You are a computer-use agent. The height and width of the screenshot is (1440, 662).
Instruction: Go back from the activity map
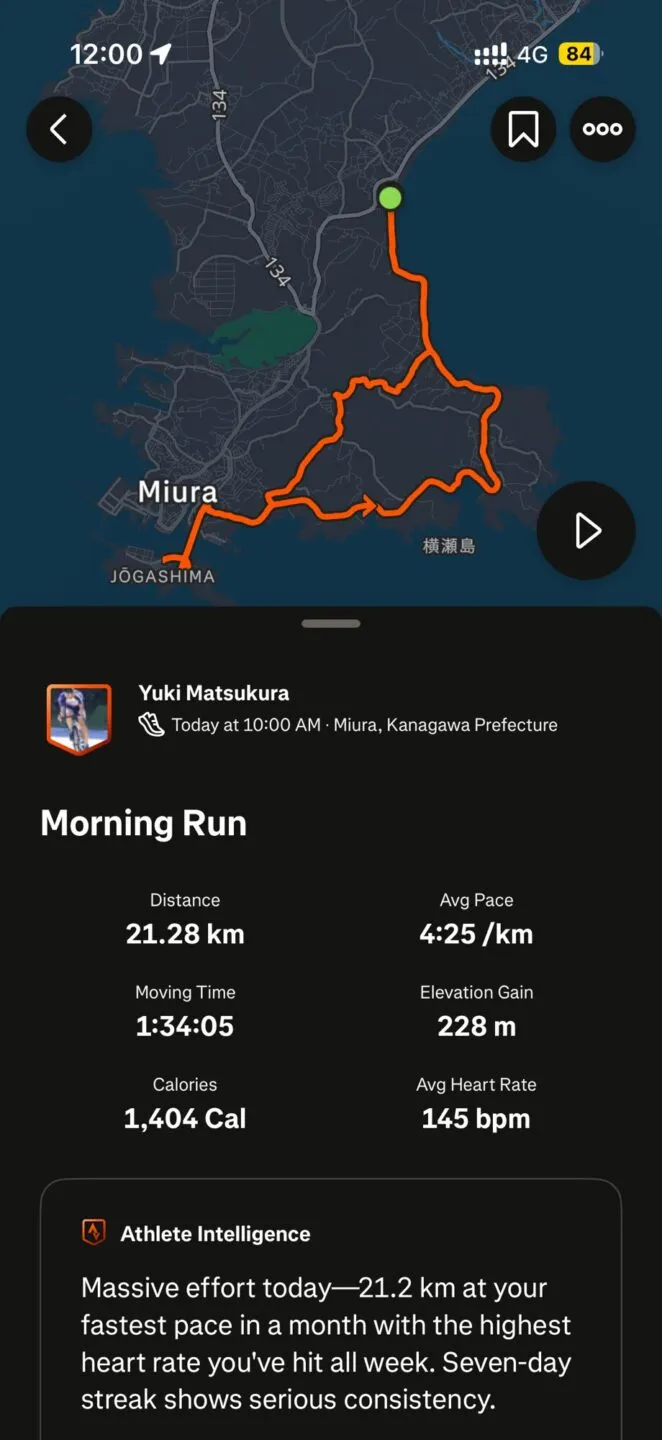(x=59, y=129)
